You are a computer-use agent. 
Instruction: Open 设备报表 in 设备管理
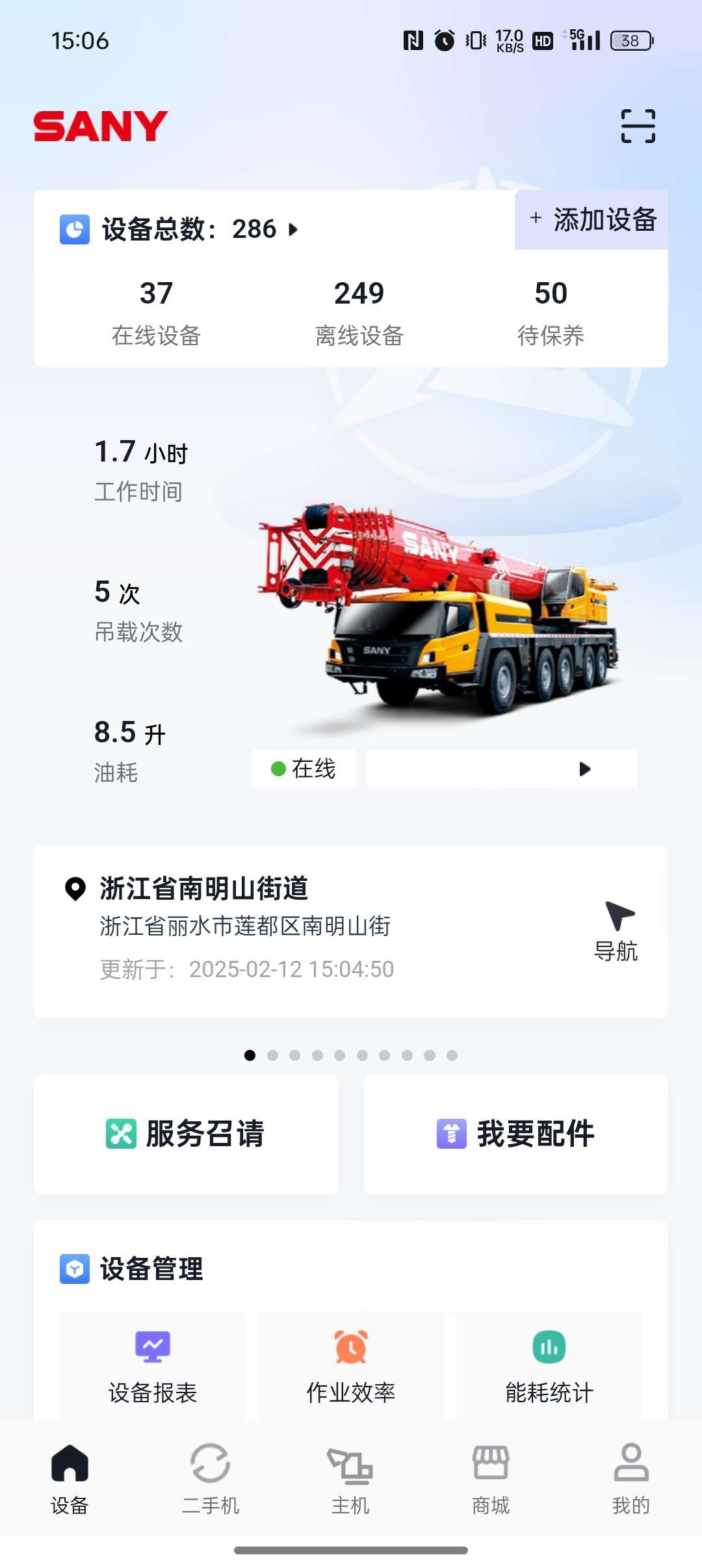click(x=153, y=1365)
